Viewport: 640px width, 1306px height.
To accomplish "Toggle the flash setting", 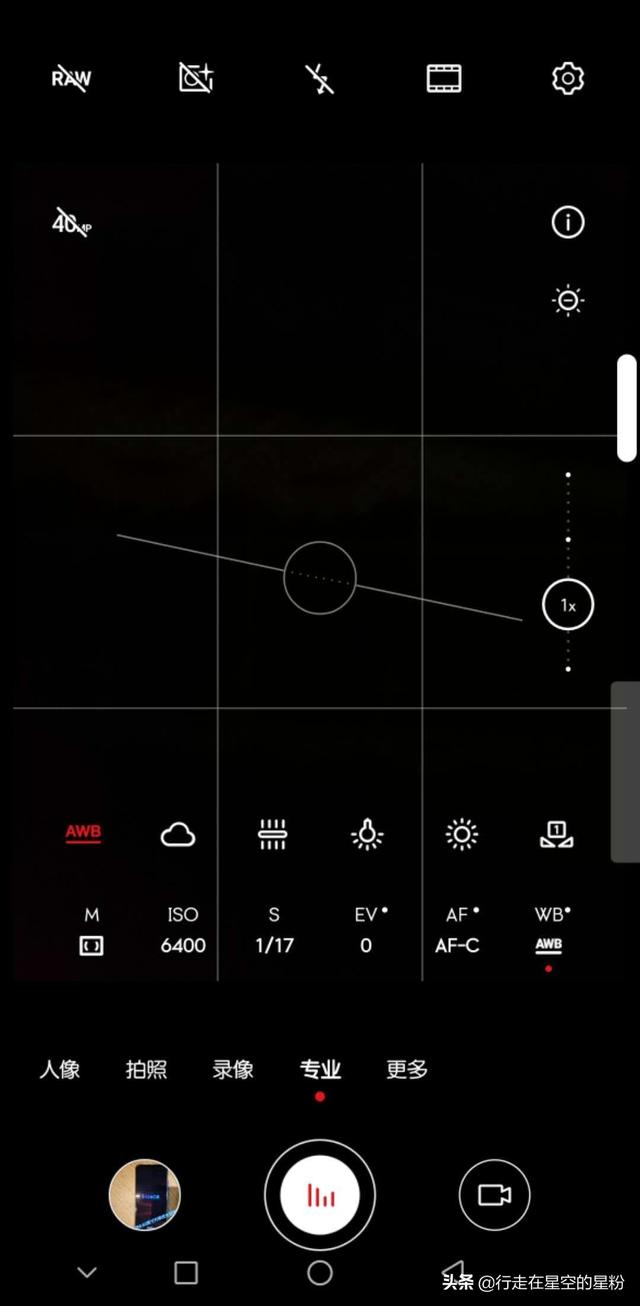I will pos(319,79).
